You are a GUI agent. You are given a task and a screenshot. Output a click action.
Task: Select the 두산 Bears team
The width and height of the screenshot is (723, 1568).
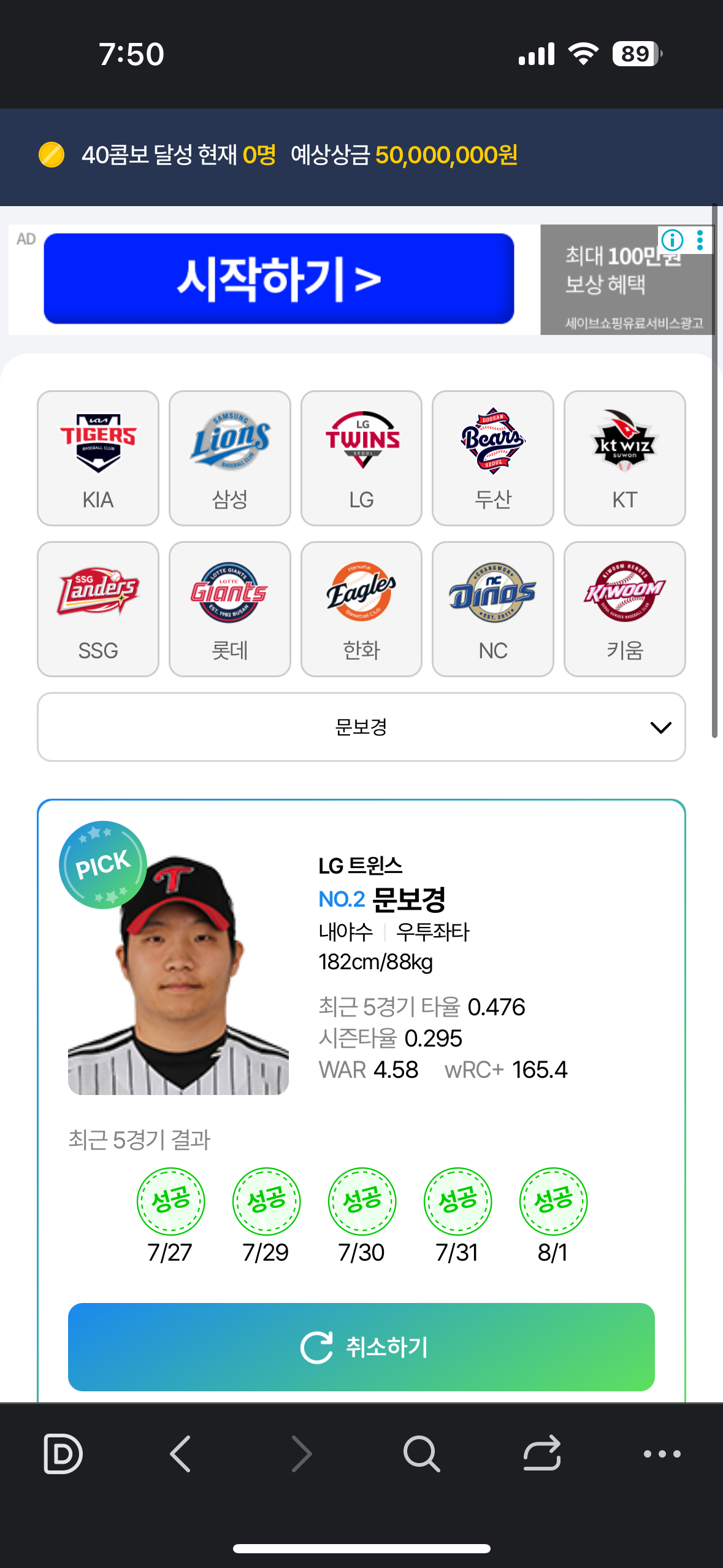point(493,458)
